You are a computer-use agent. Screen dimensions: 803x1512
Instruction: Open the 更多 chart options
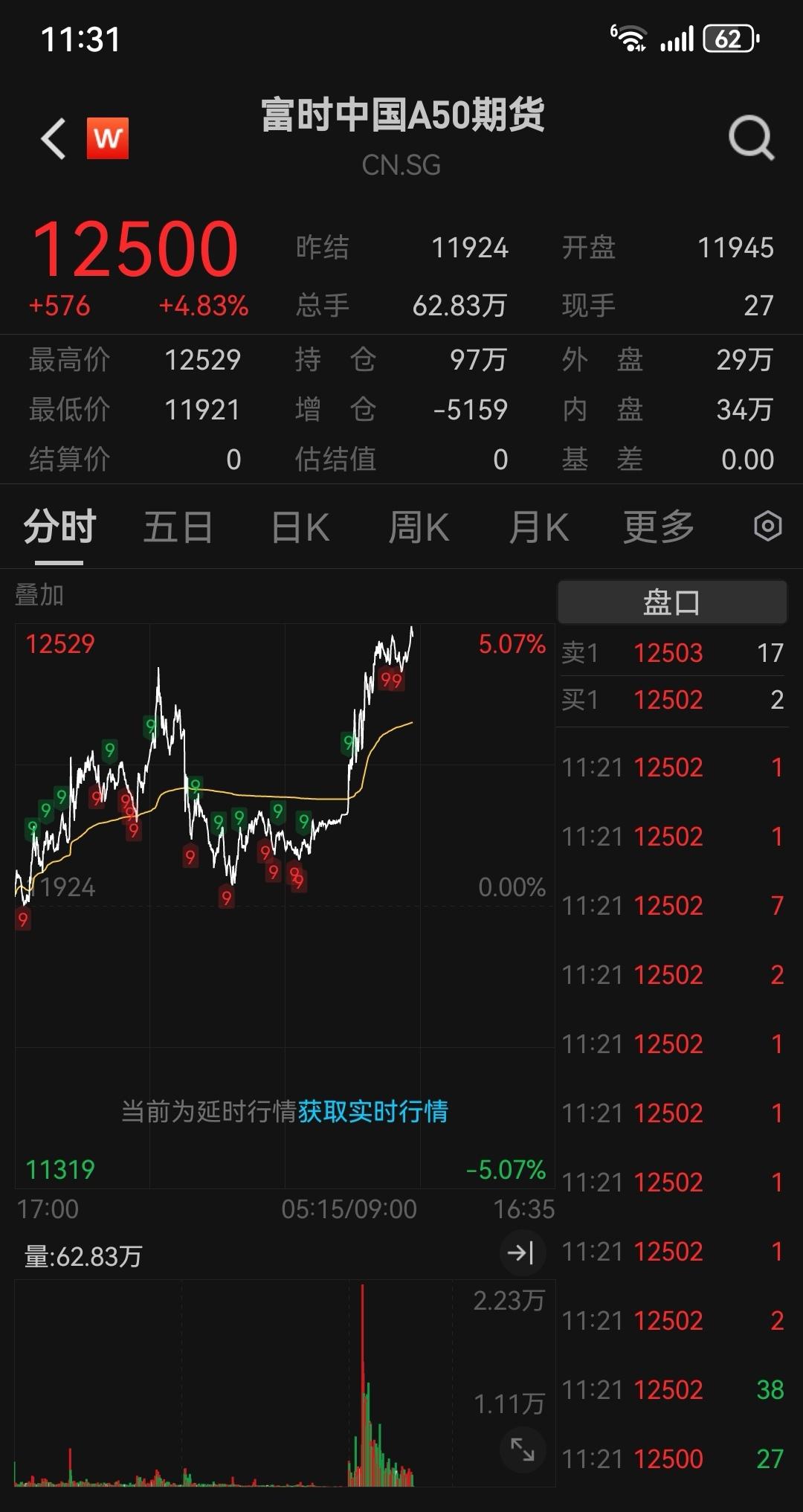[x=658, y=528]
